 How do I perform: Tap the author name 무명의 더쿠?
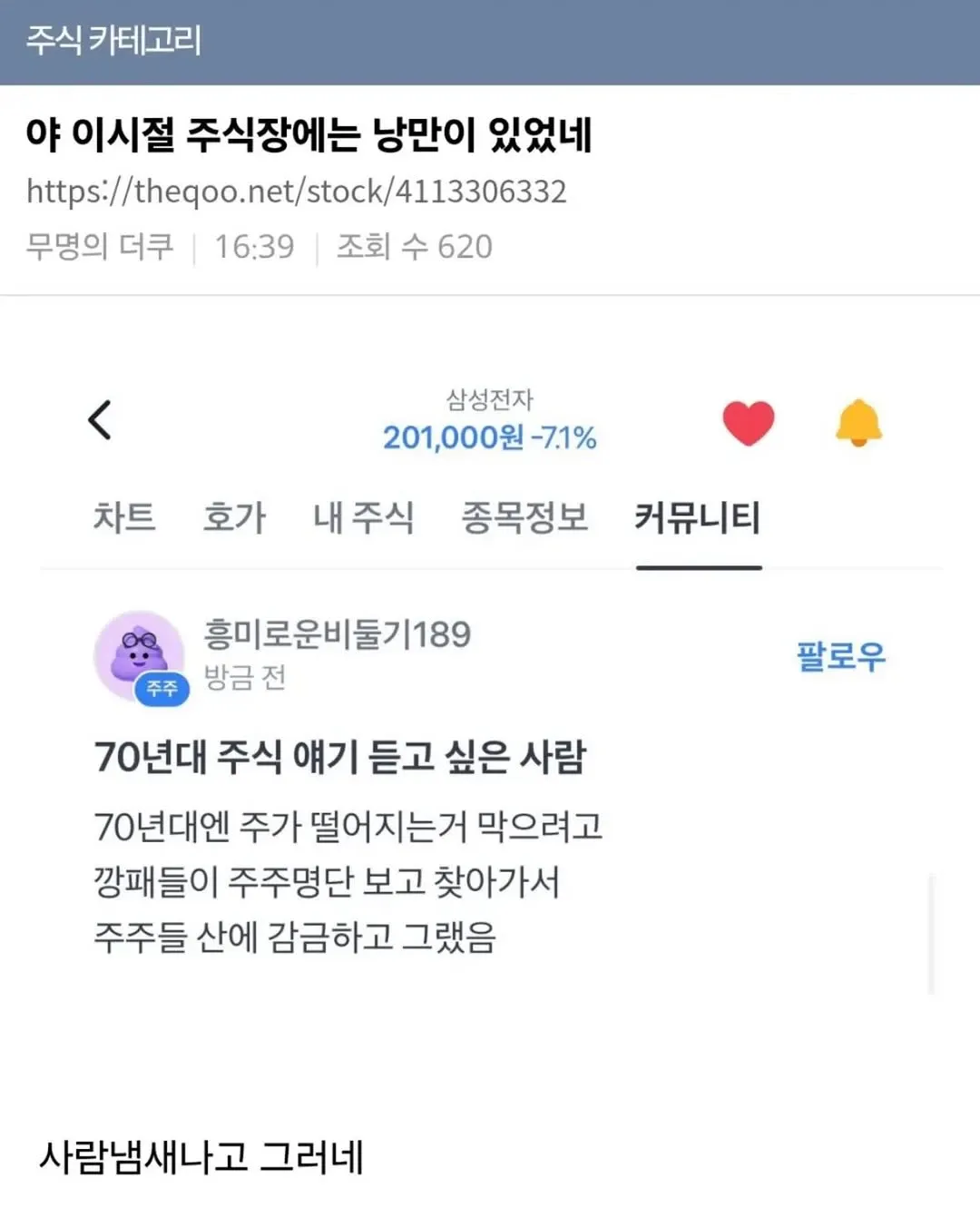[x=102, y=246]
